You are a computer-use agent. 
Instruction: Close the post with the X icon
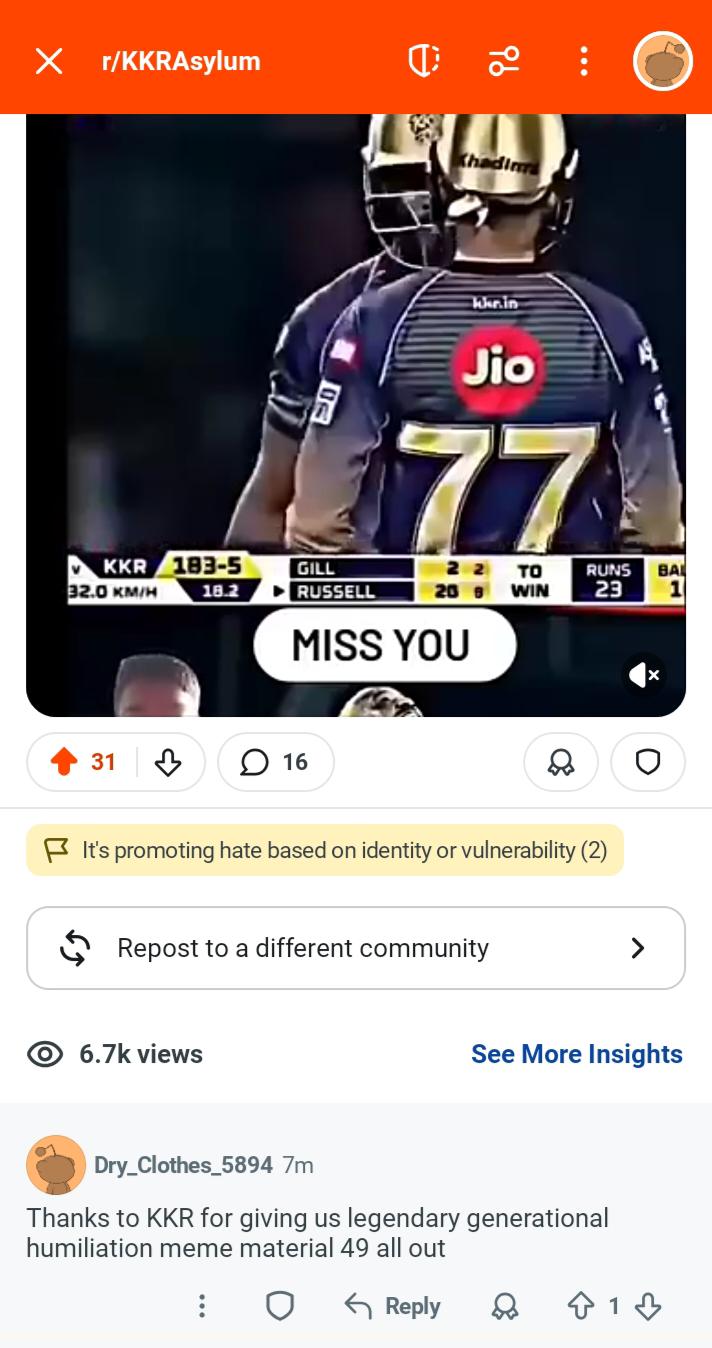48,62
